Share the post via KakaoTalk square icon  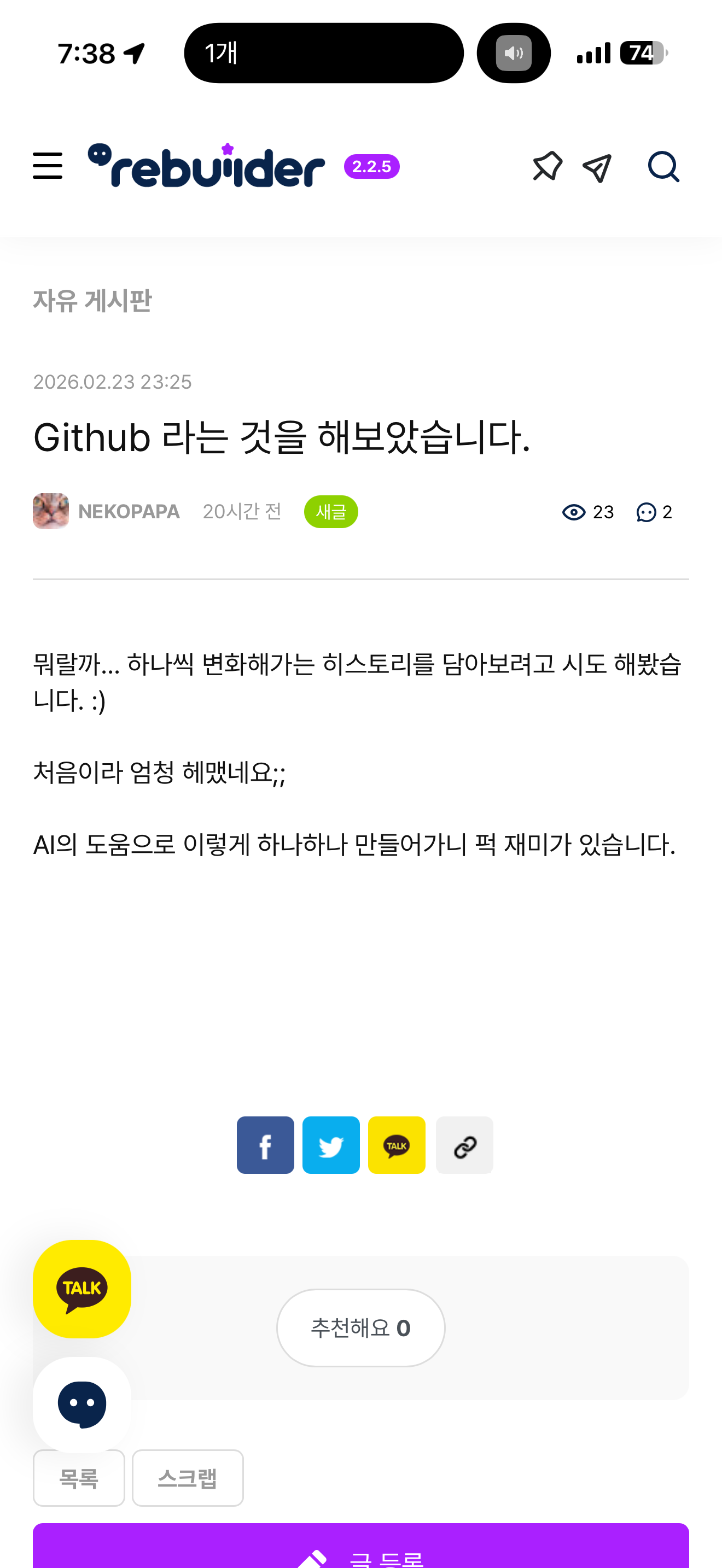click(397, 1145)
